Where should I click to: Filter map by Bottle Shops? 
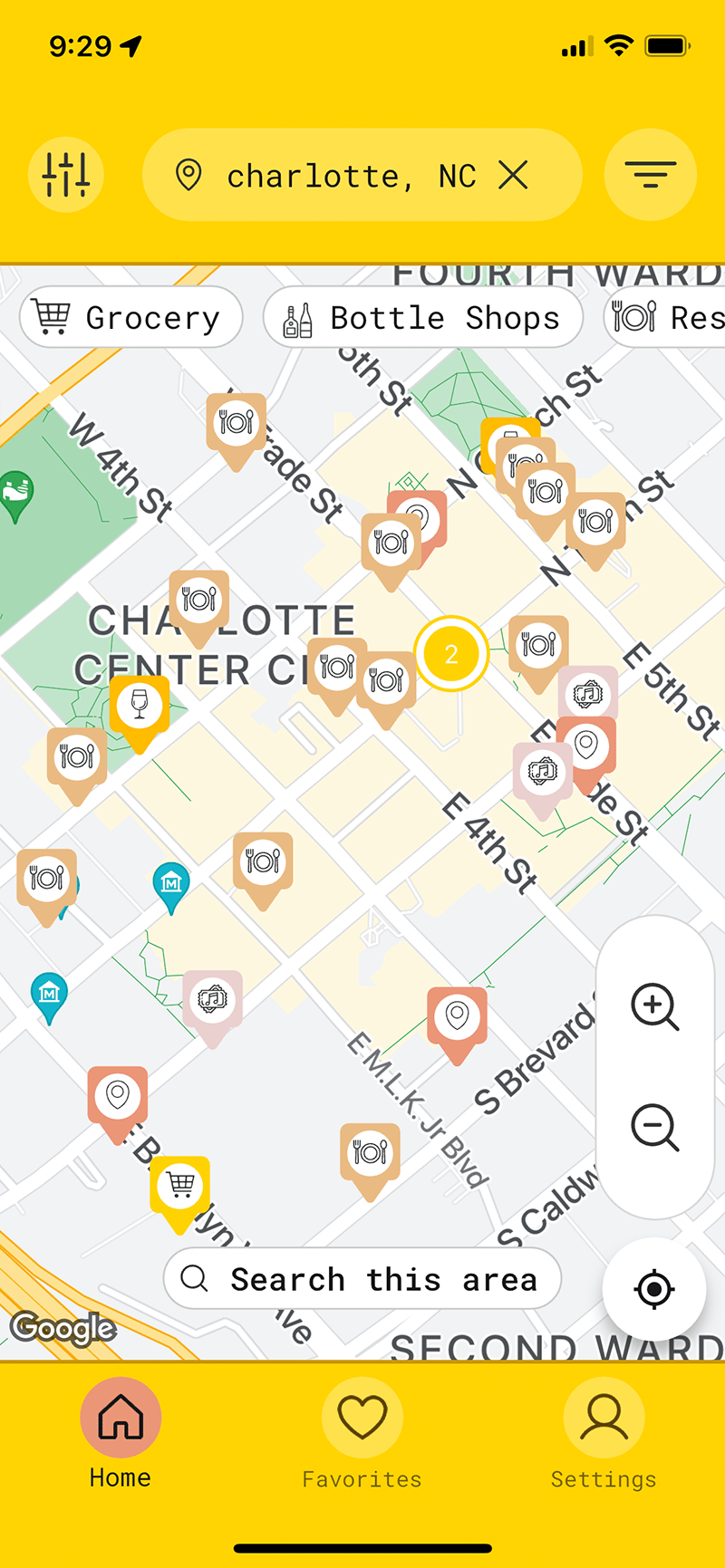point(422,318)
